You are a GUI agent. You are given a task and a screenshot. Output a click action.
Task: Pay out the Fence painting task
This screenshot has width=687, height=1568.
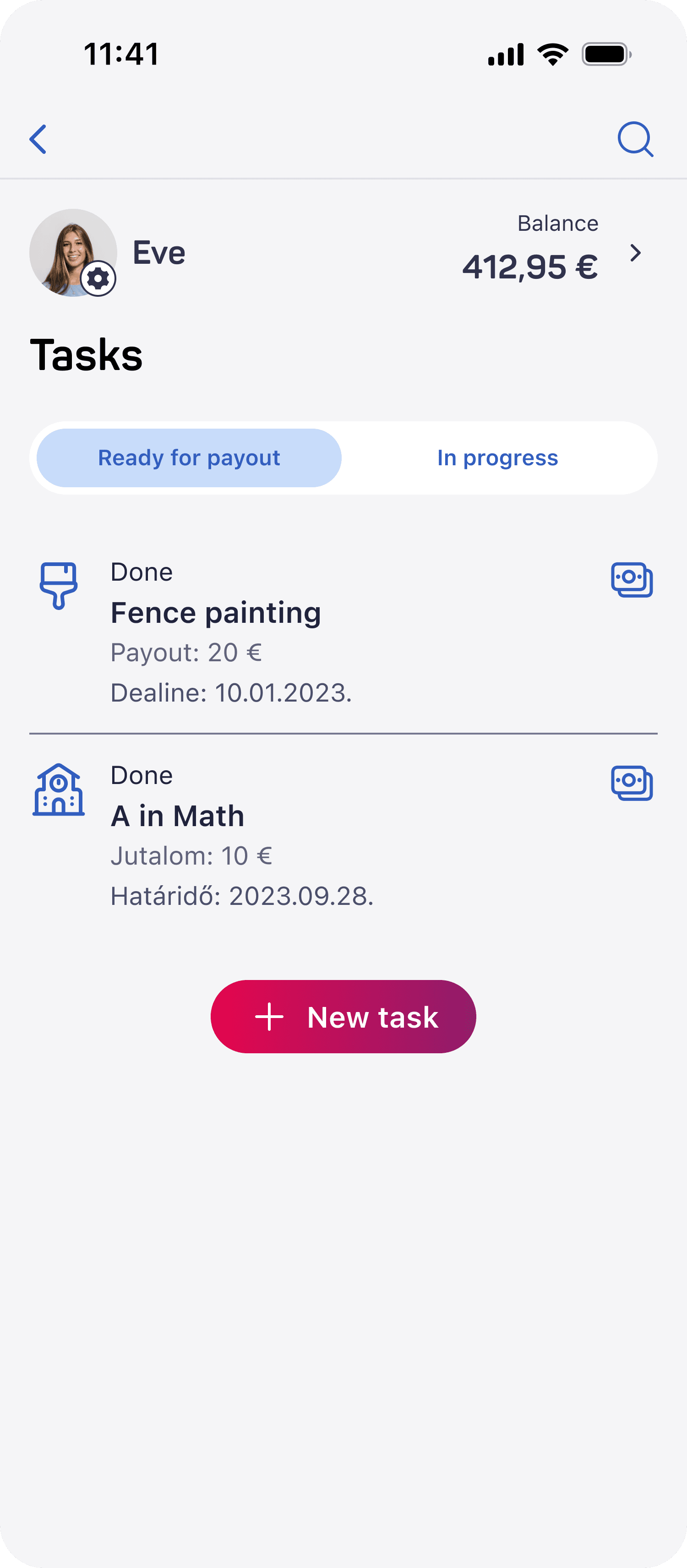[632, 579]
